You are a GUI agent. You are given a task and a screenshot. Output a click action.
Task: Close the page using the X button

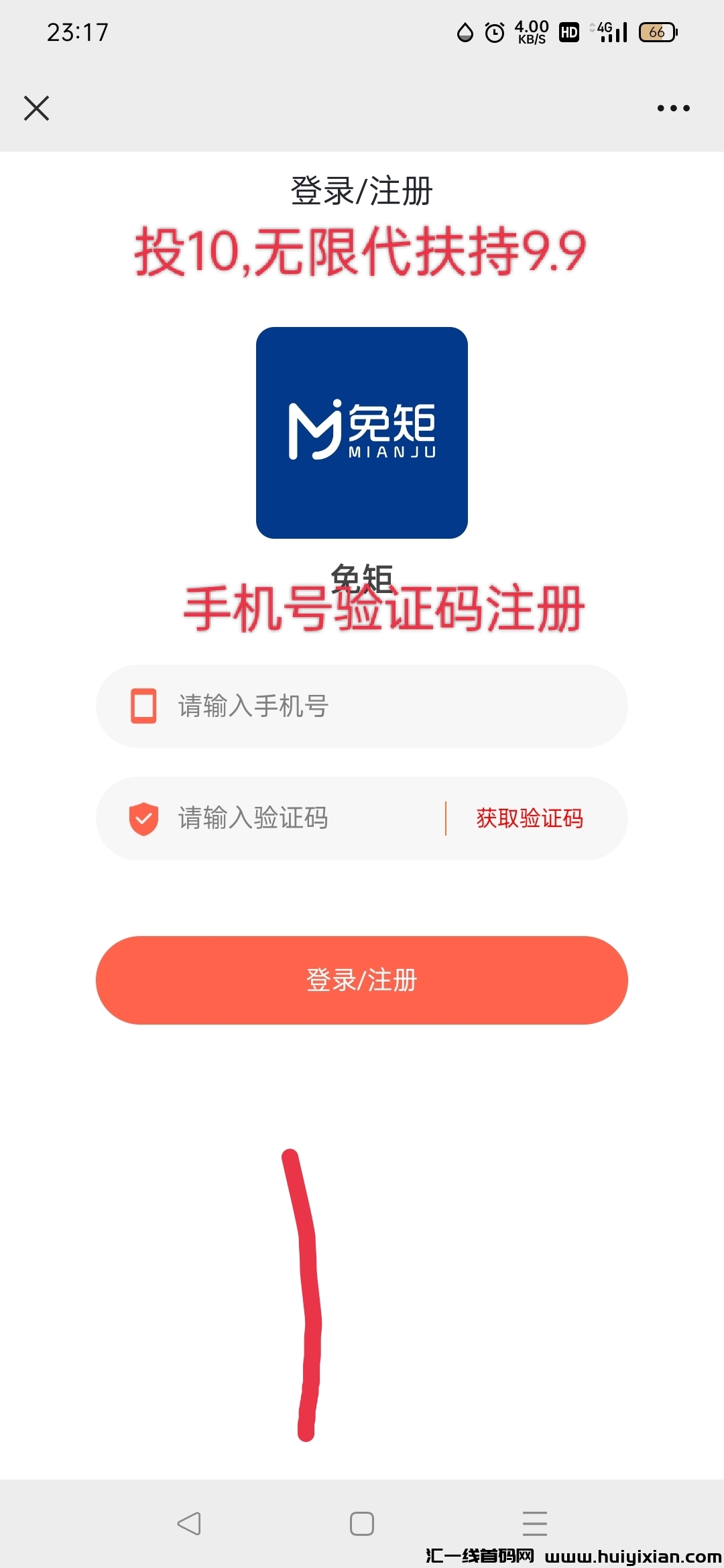(36, 108)
